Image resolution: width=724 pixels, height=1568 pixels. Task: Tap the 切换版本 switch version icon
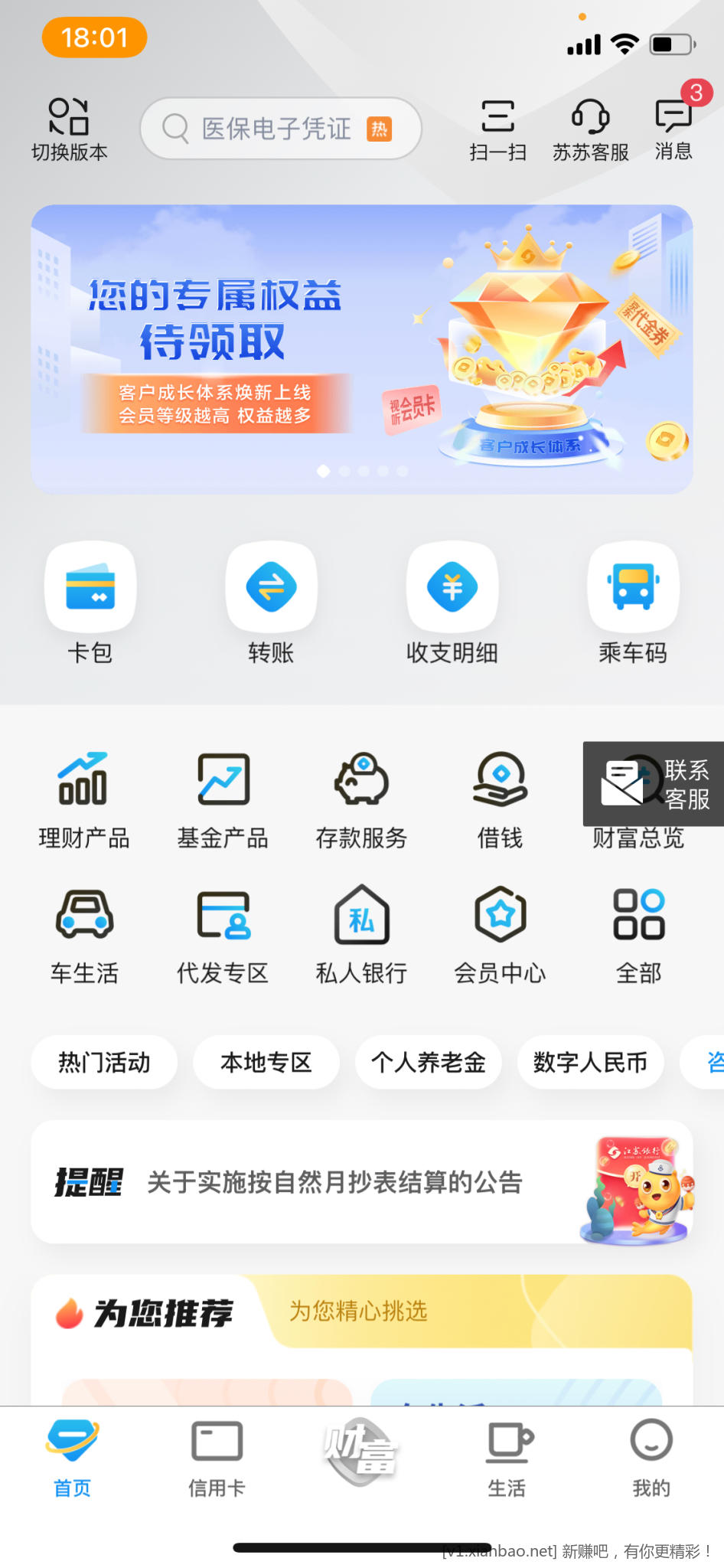tap(69, 129)
